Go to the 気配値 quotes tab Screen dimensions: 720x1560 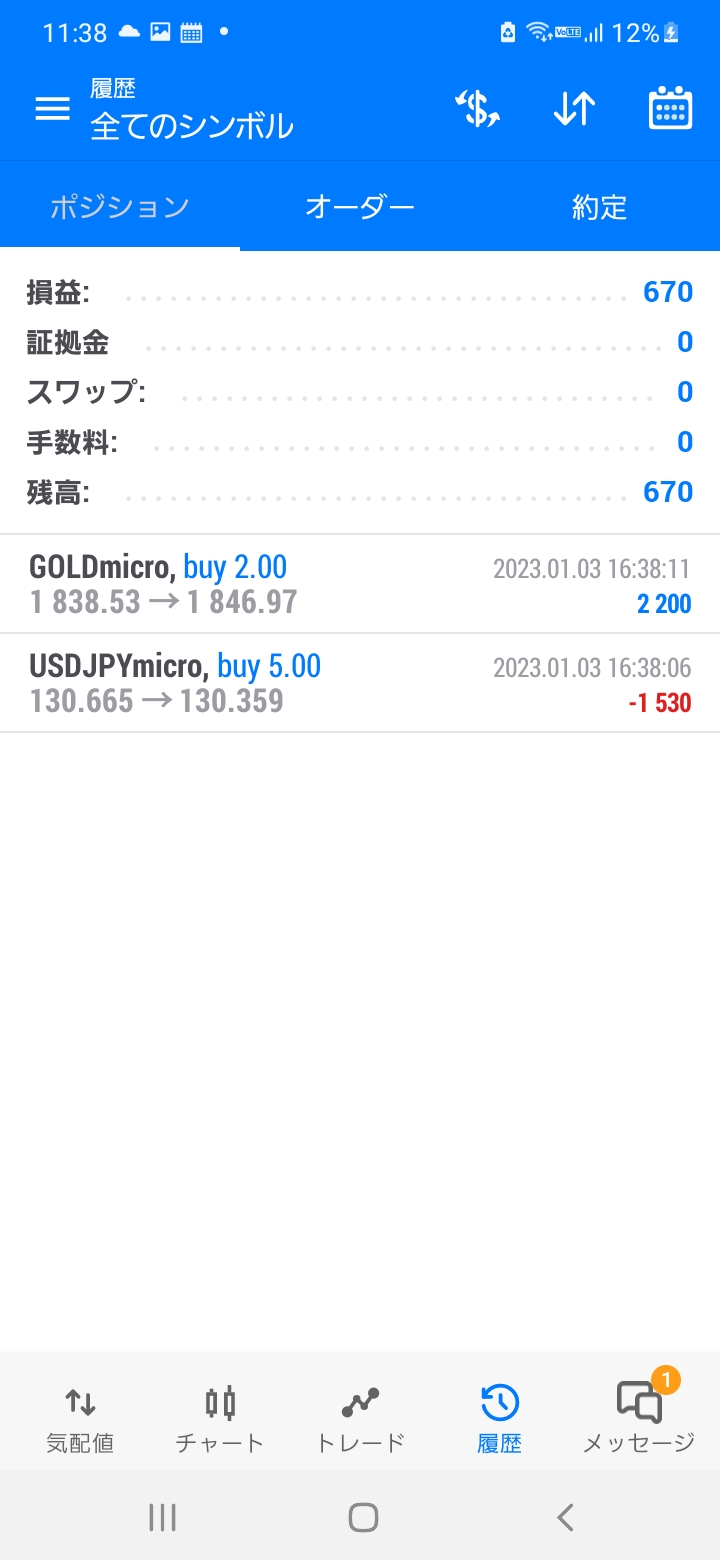[x=80, y=1418]
